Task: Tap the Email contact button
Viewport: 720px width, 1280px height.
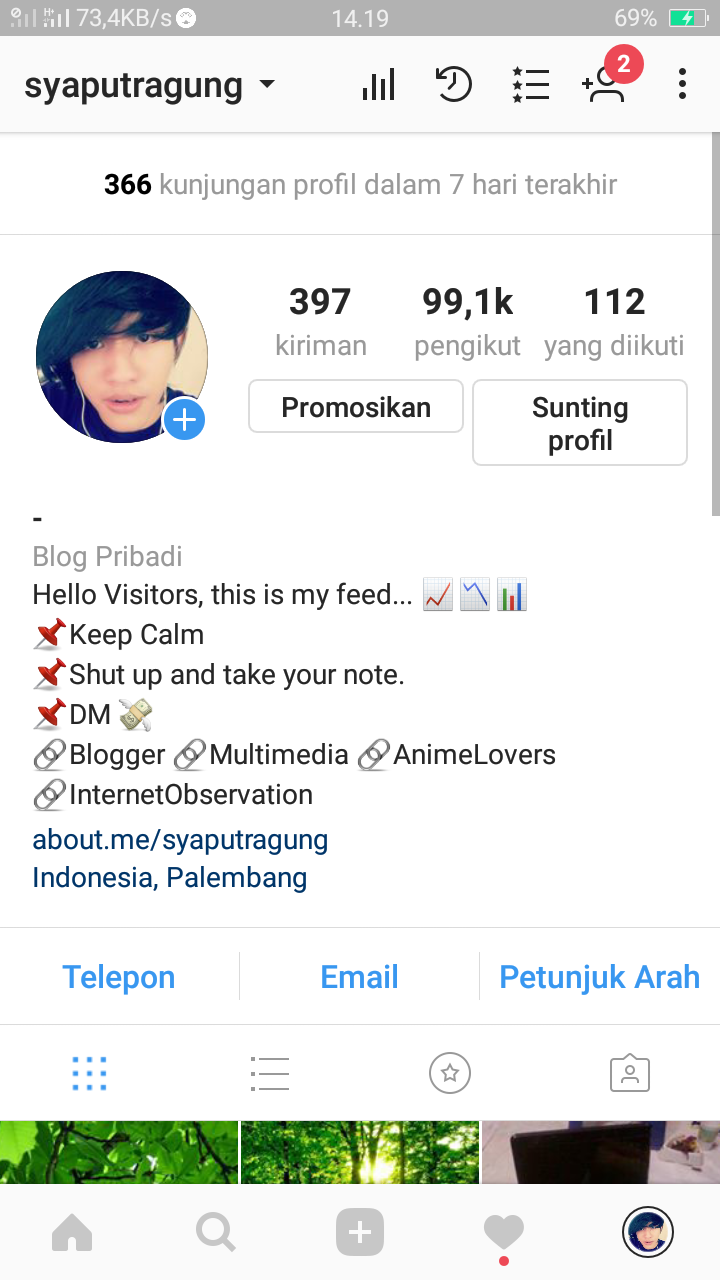Action: [x=360, y=977]
